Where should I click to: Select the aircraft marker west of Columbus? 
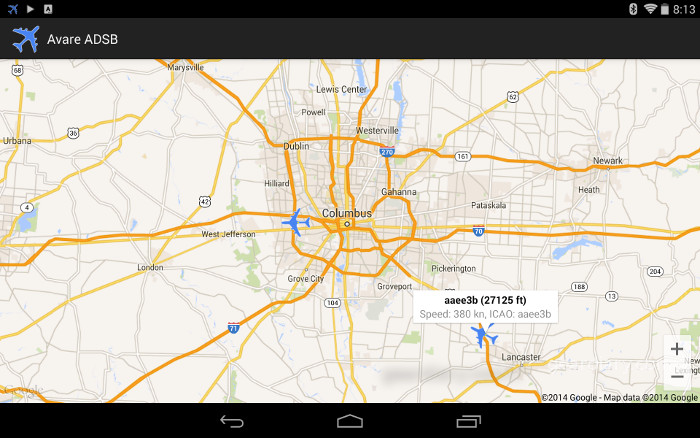pyautogui.click(x=296, y=222)
